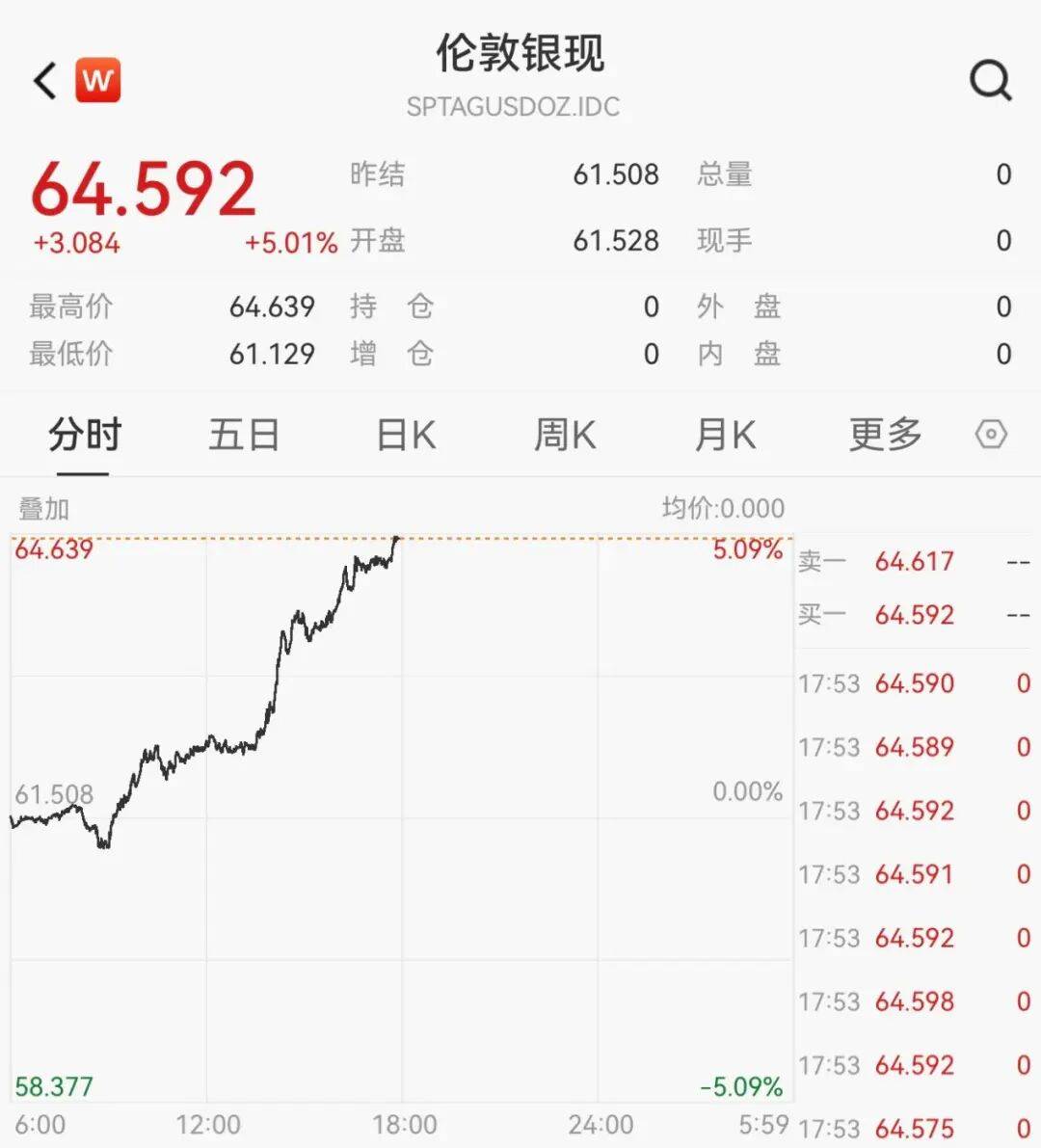The width and height of the screenshot is (1041, 1148).
Task: Open the 周K chart tab
Action: click(x=565, y=435)
